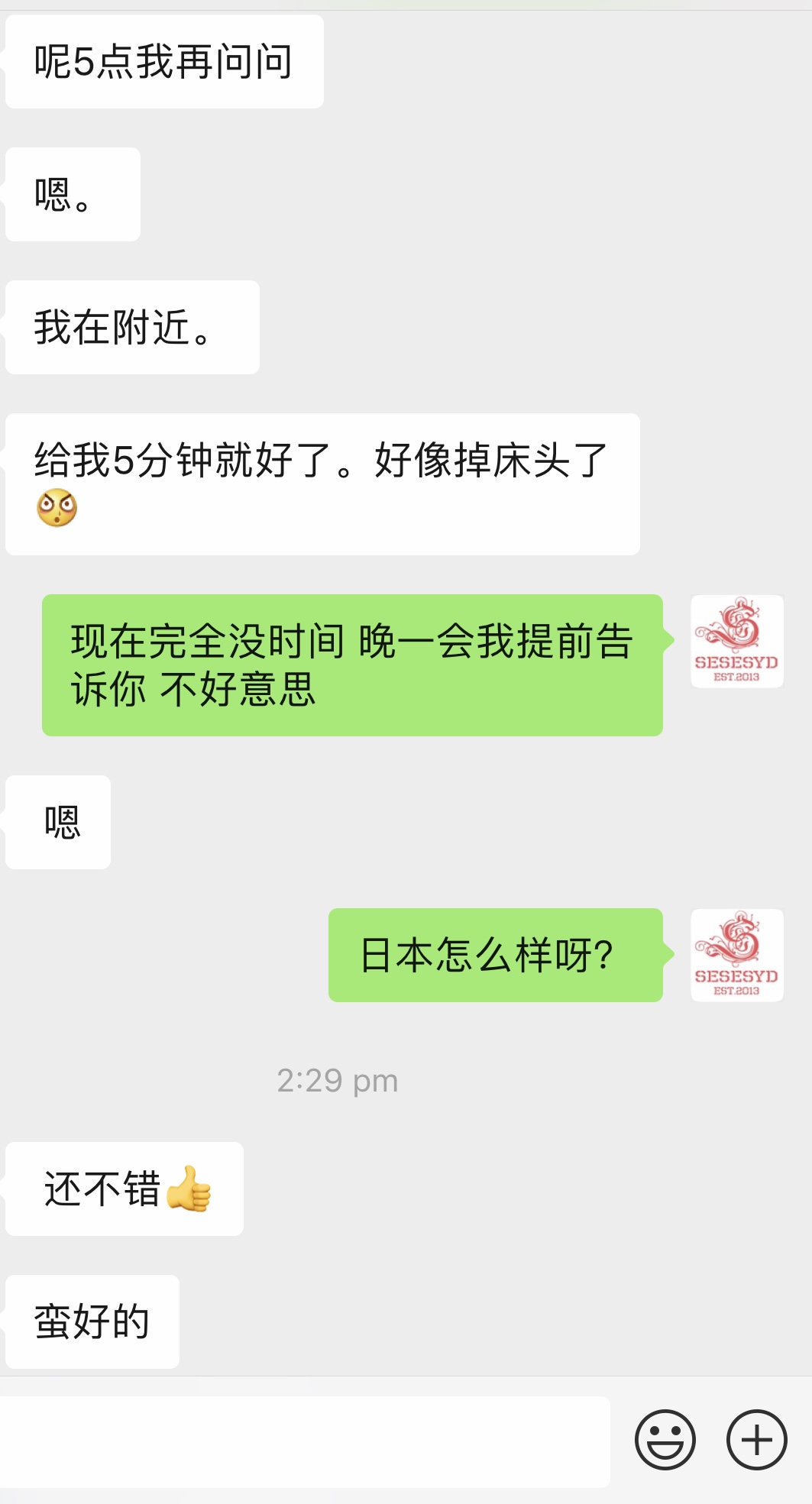Tap the message input field
Image resolution: width=812 pixels, height=1504 pixels.
coord(304,1441)
